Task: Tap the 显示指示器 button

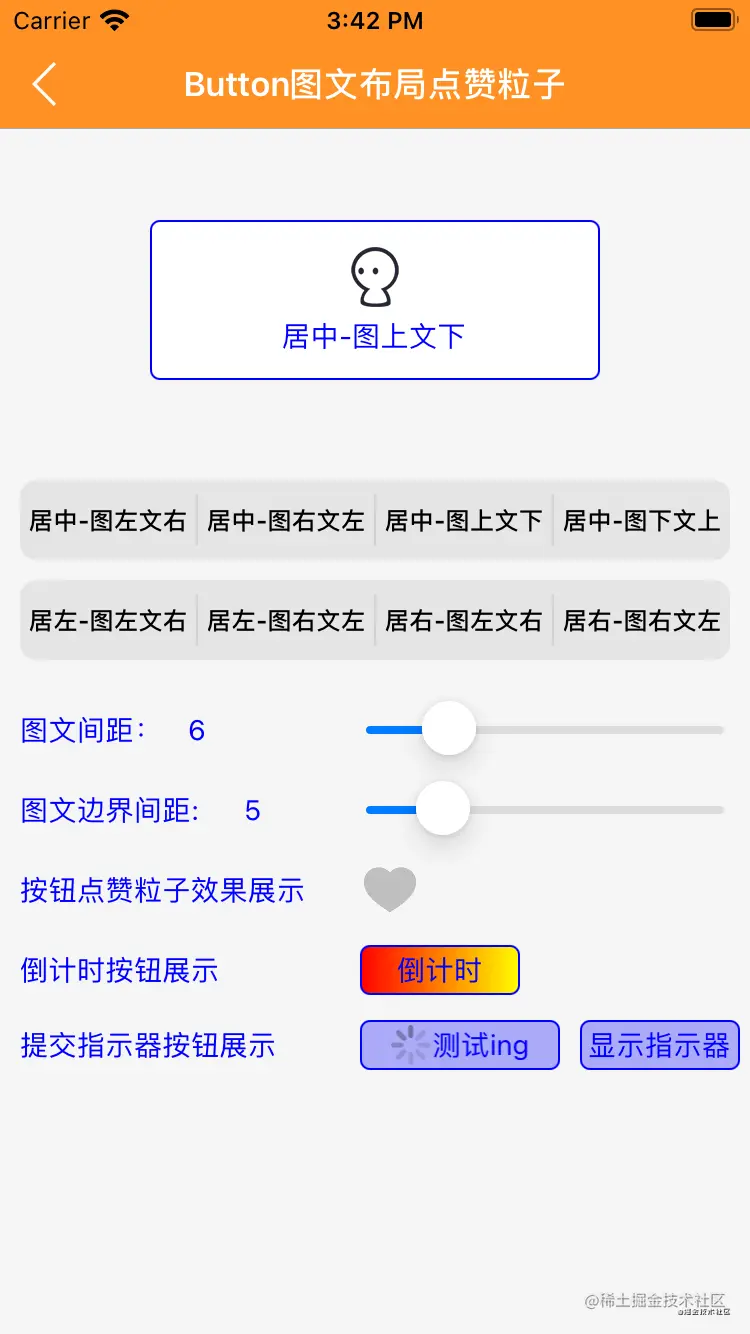Action: point(660,1046)
